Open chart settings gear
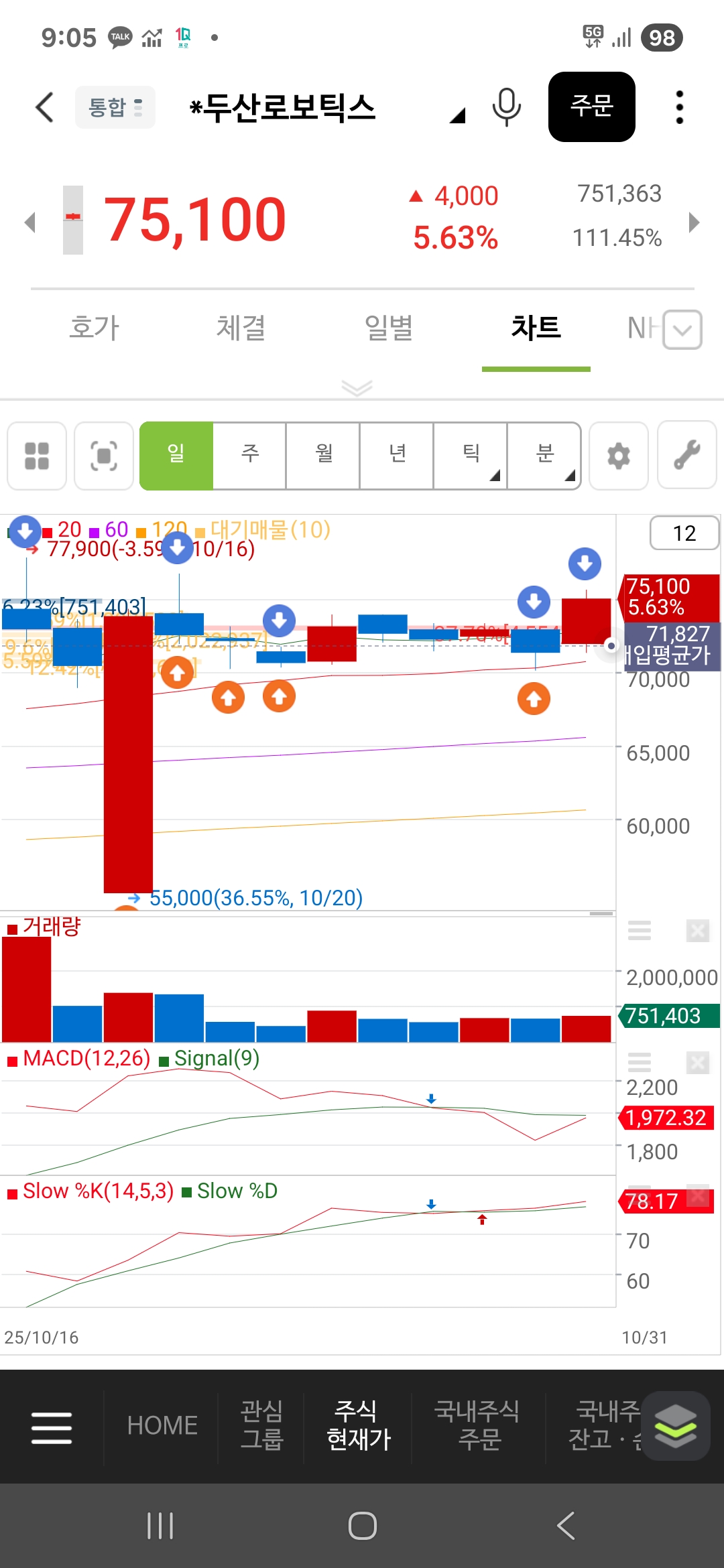 coord(618,456)
